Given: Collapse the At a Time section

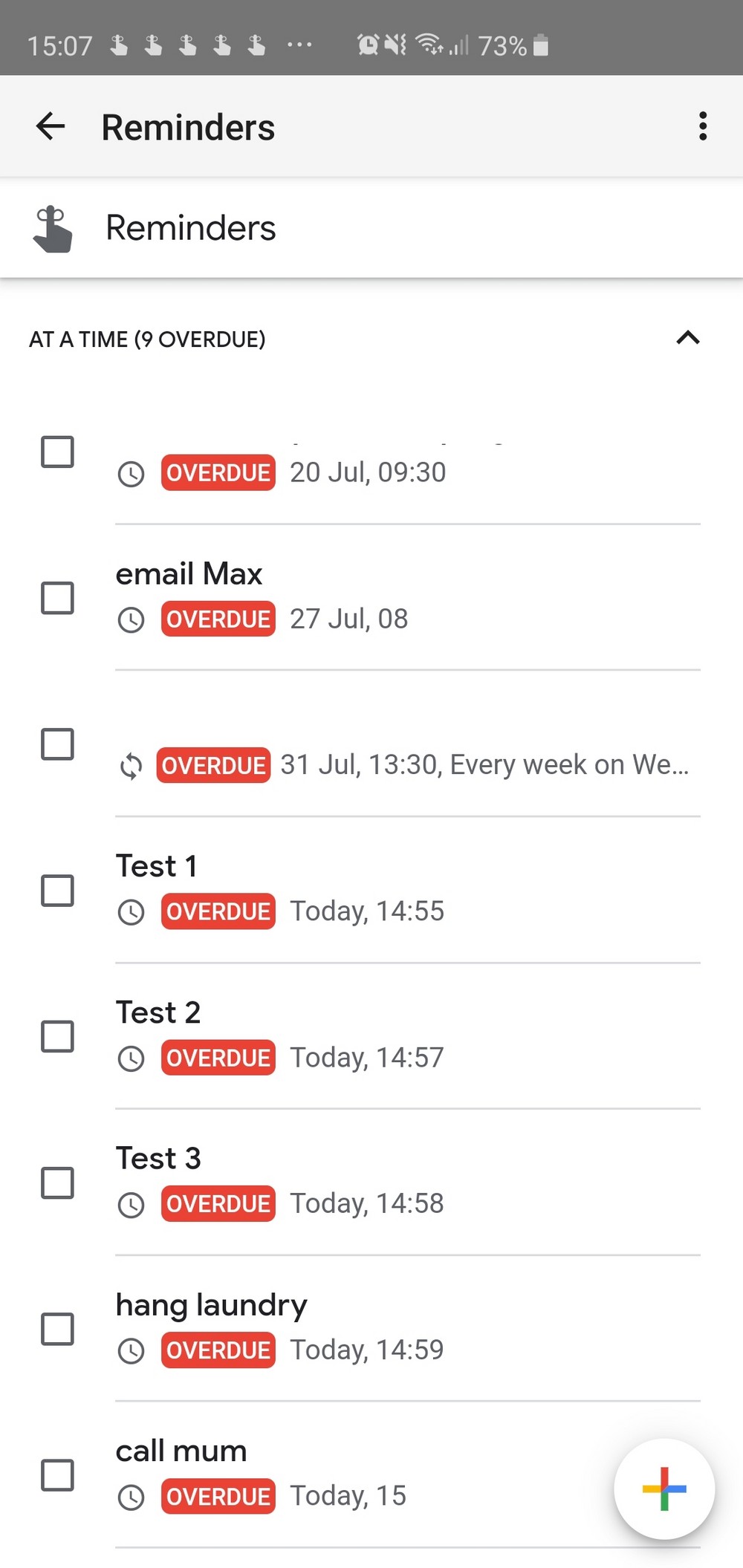Looking at the screenshot, I should click(x=687, y=339).
